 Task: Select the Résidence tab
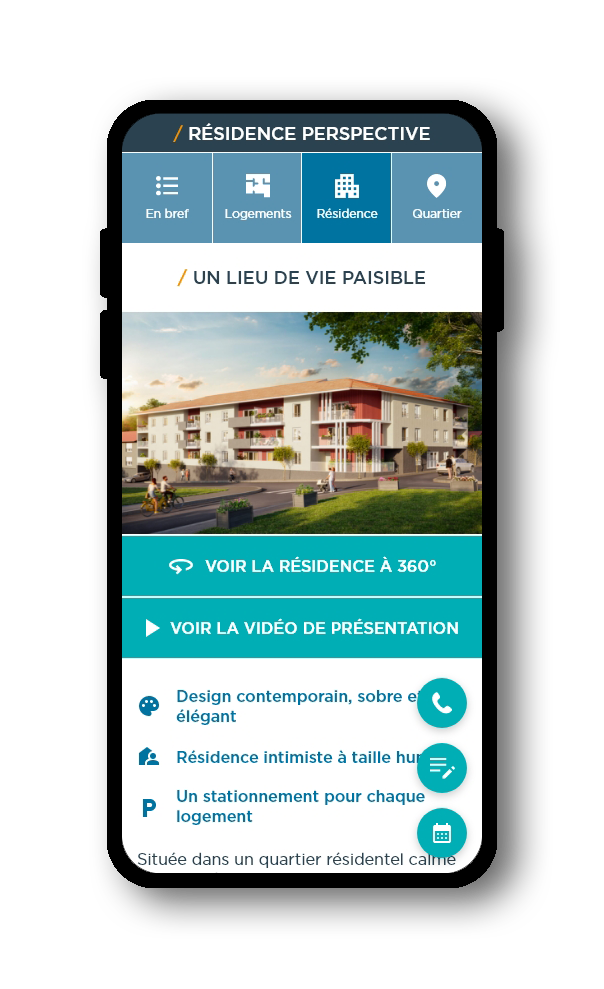click(346, 198)
